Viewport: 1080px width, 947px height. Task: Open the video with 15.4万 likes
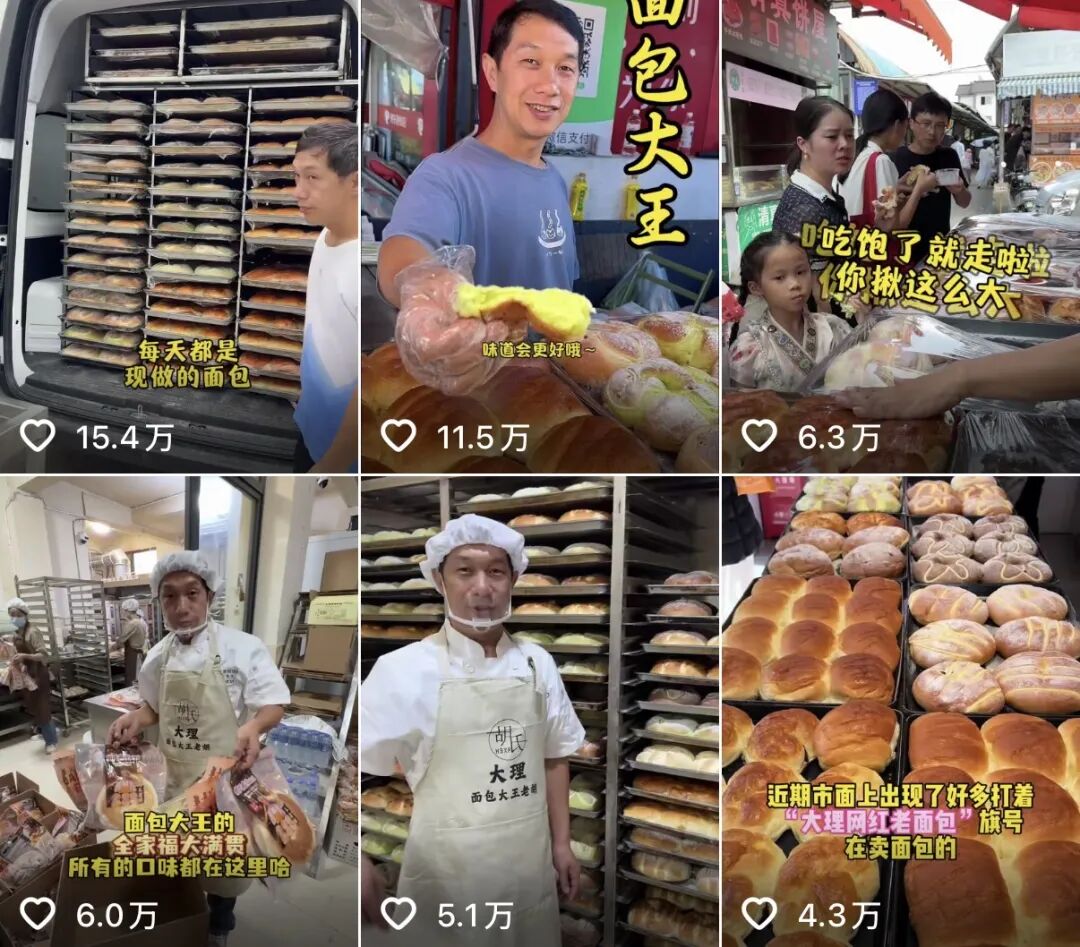click(x=179, y=236)
